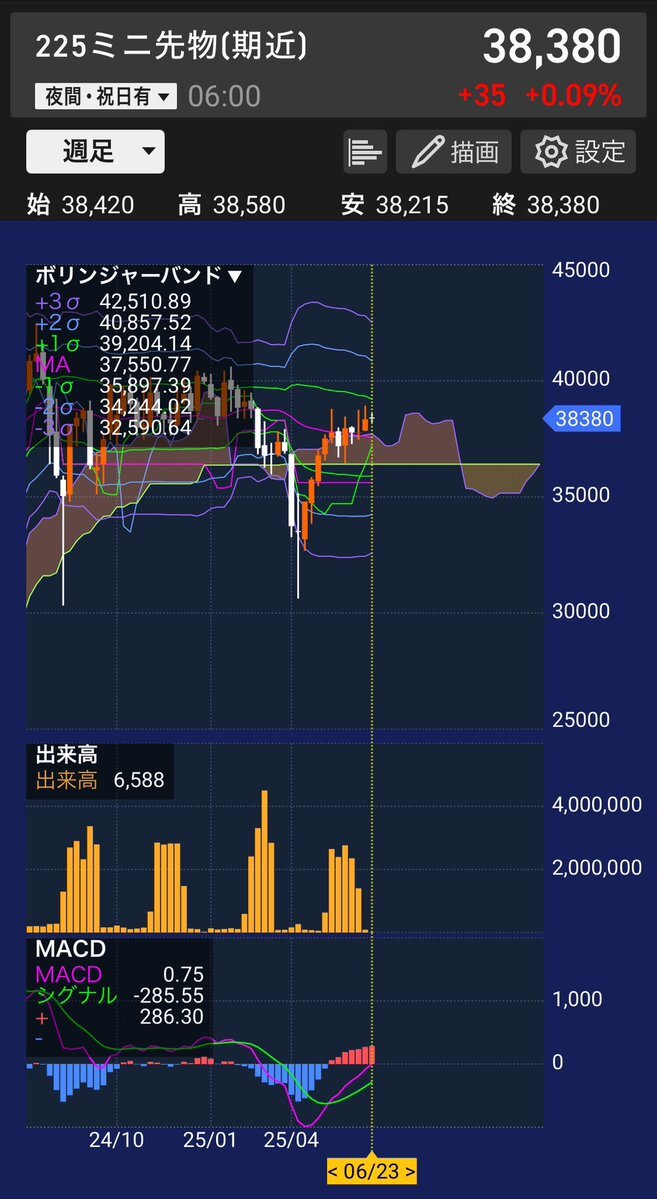
Task: Step back with the 06/23 left arrow
Action: coord(333,1170)
